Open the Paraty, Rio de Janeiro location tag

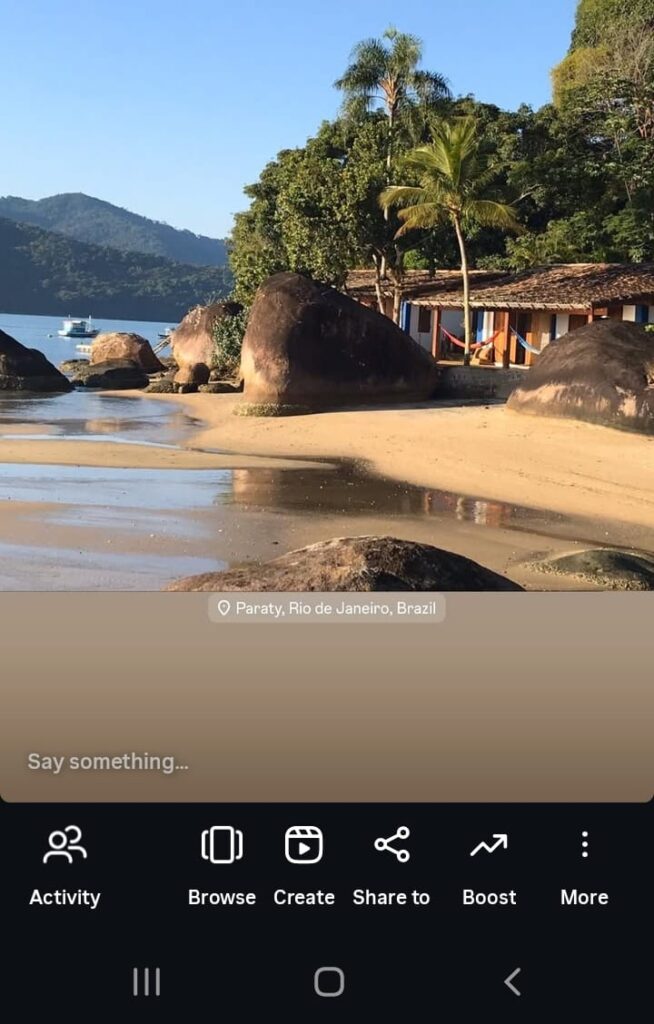click(x=327, y=608)
